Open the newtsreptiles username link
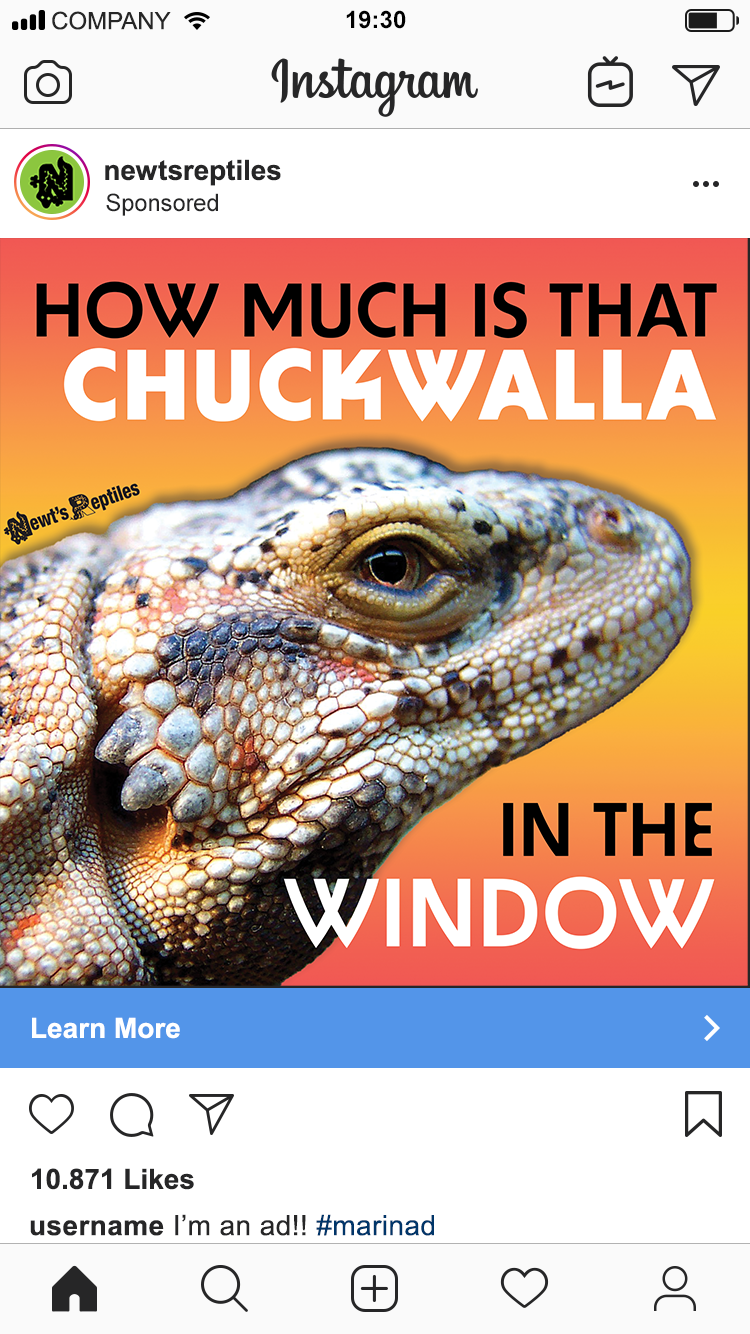 coord(192,171)
